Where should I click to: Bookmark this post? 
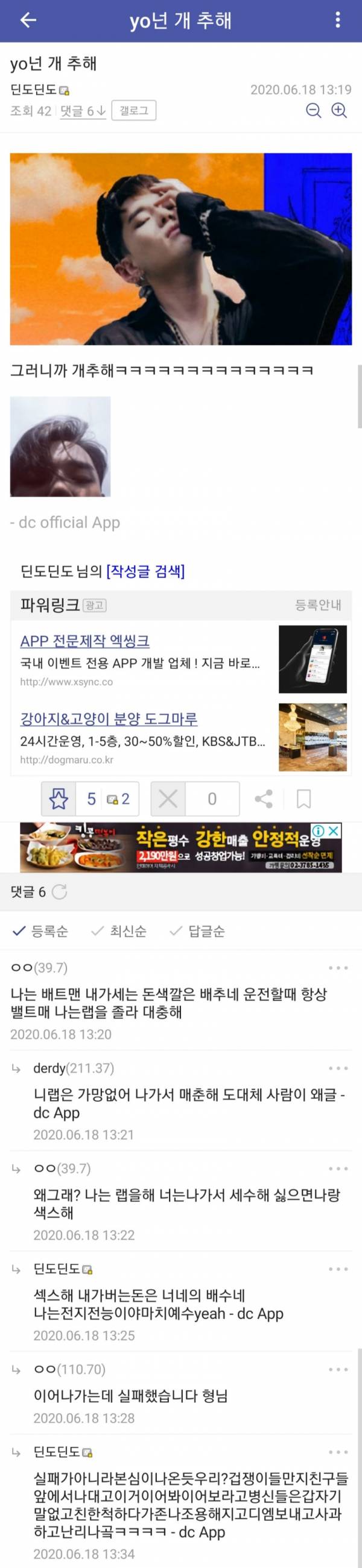tap(303, 798)
